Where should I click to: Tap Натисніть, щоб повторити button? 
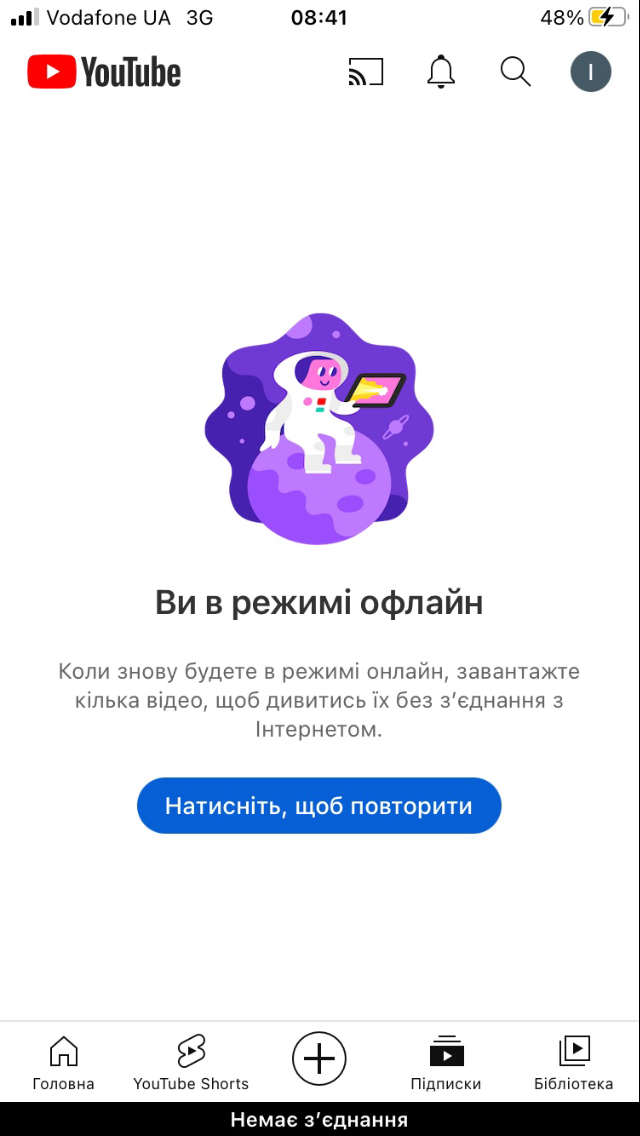(319, 806)
